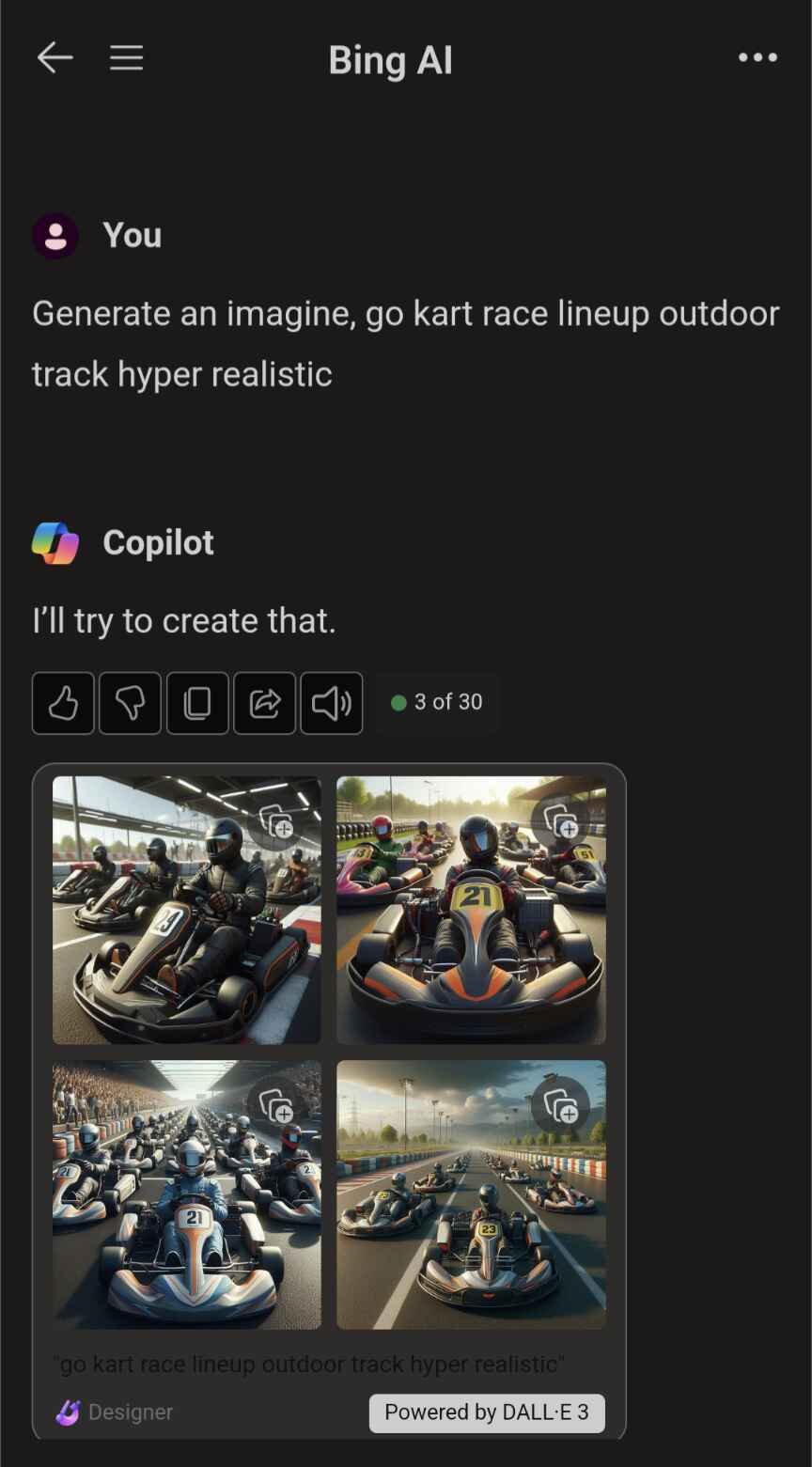Open the crowded grandstand lineup image
This screenshot has width=812, height=1467.
(x=186, y=1194)
